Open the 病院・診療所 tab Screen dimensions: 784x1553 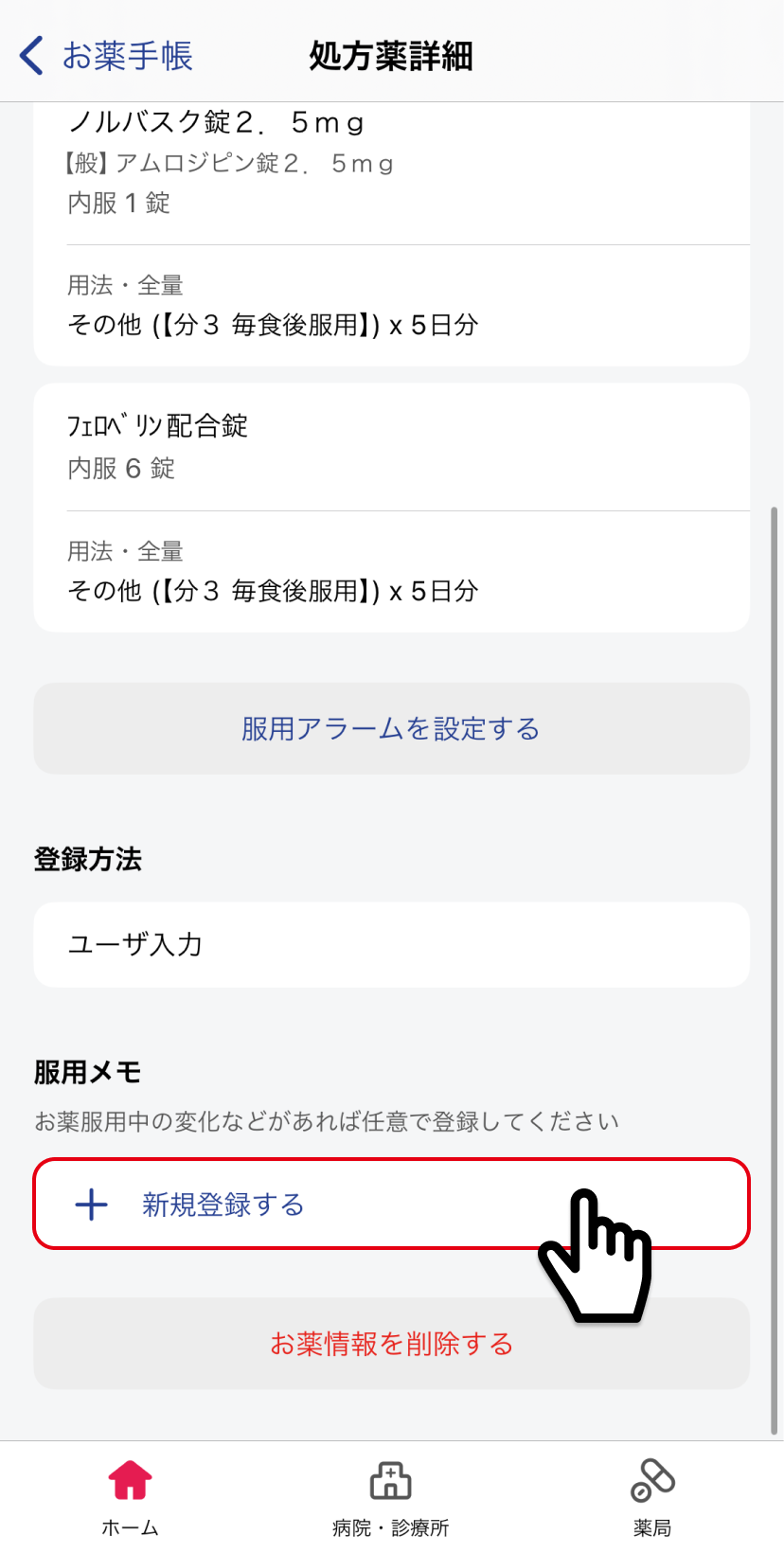tap(391, 1498)
